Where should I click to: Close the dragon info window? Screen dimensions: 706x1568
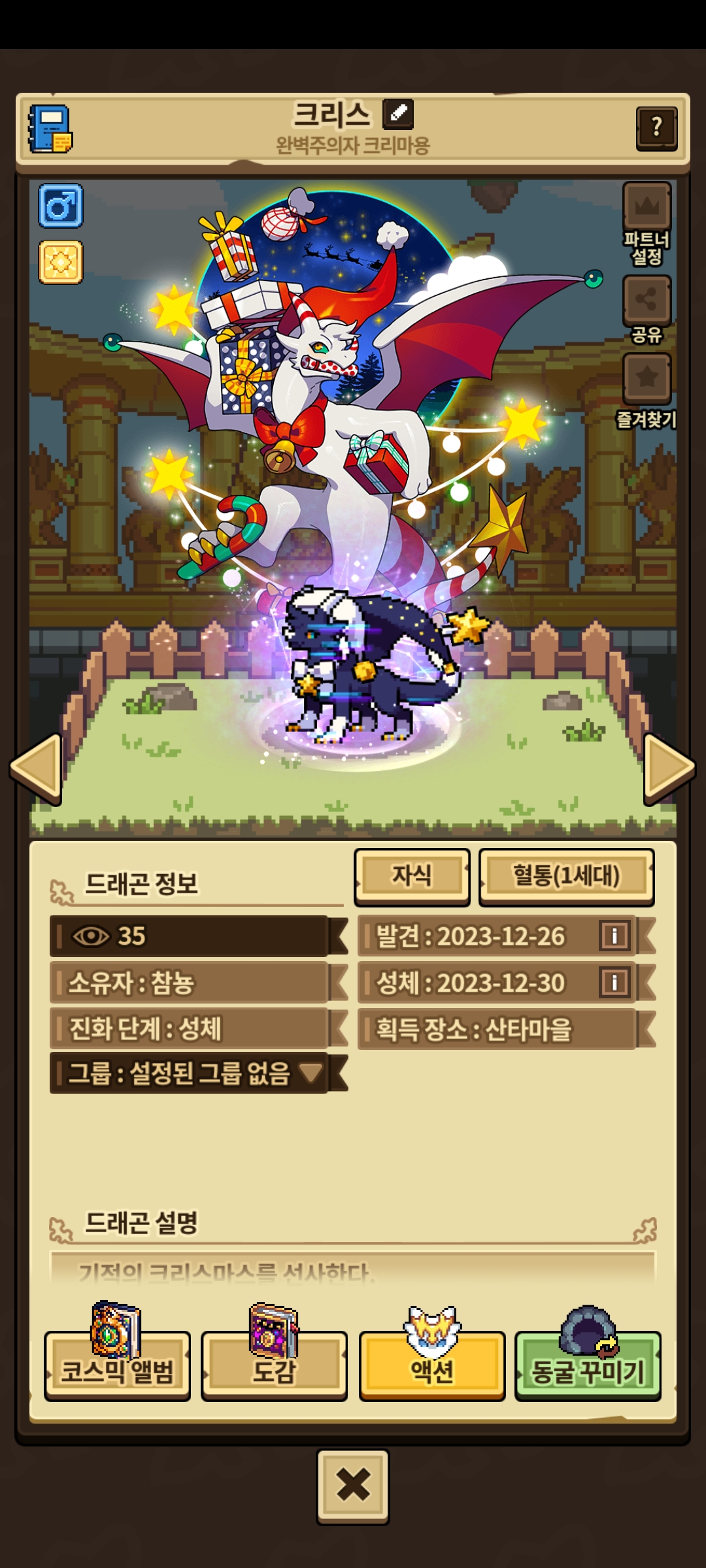pyautogui.click(x=353, y=1486)
